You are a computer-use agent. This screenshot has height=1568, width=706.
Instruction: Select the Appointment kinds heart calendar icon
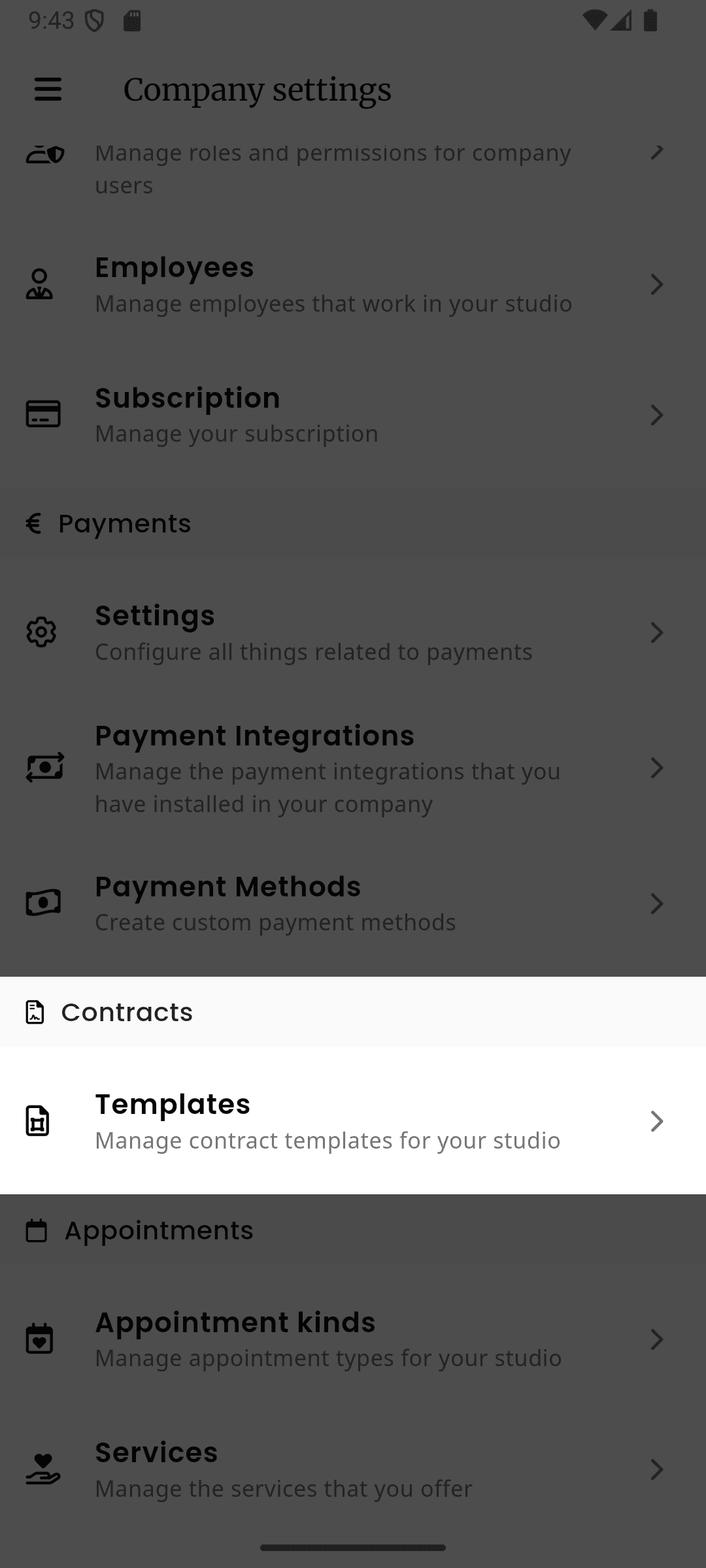[41, 1339]
